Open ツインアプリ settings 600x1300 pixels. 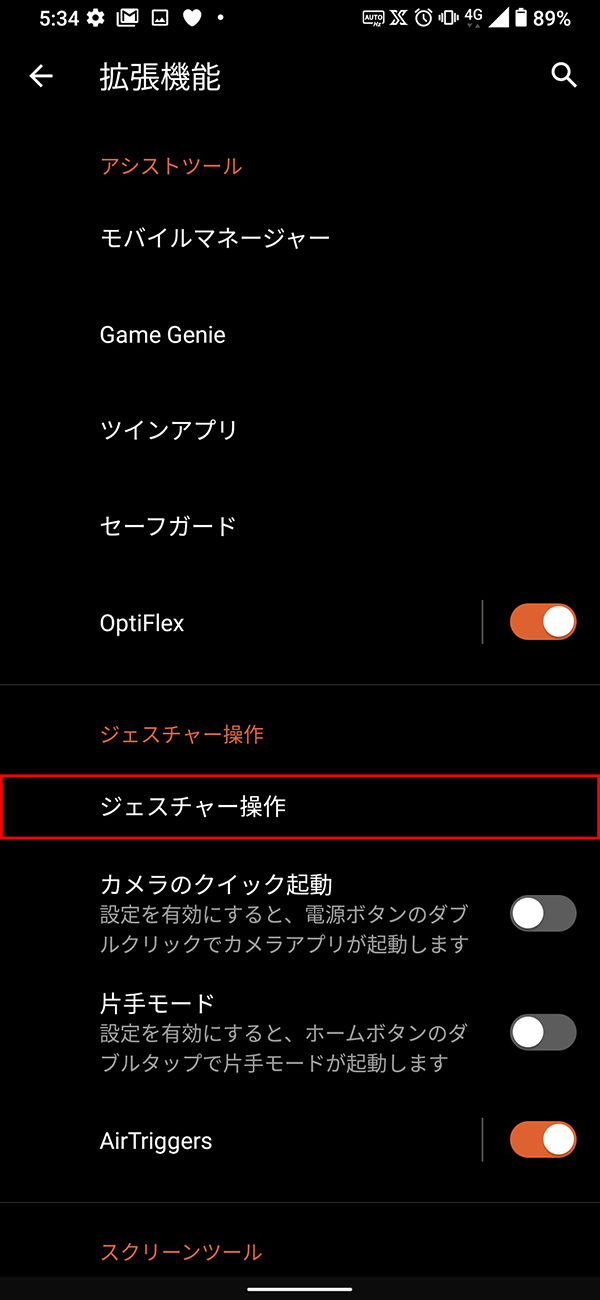[x=169, y=430]
